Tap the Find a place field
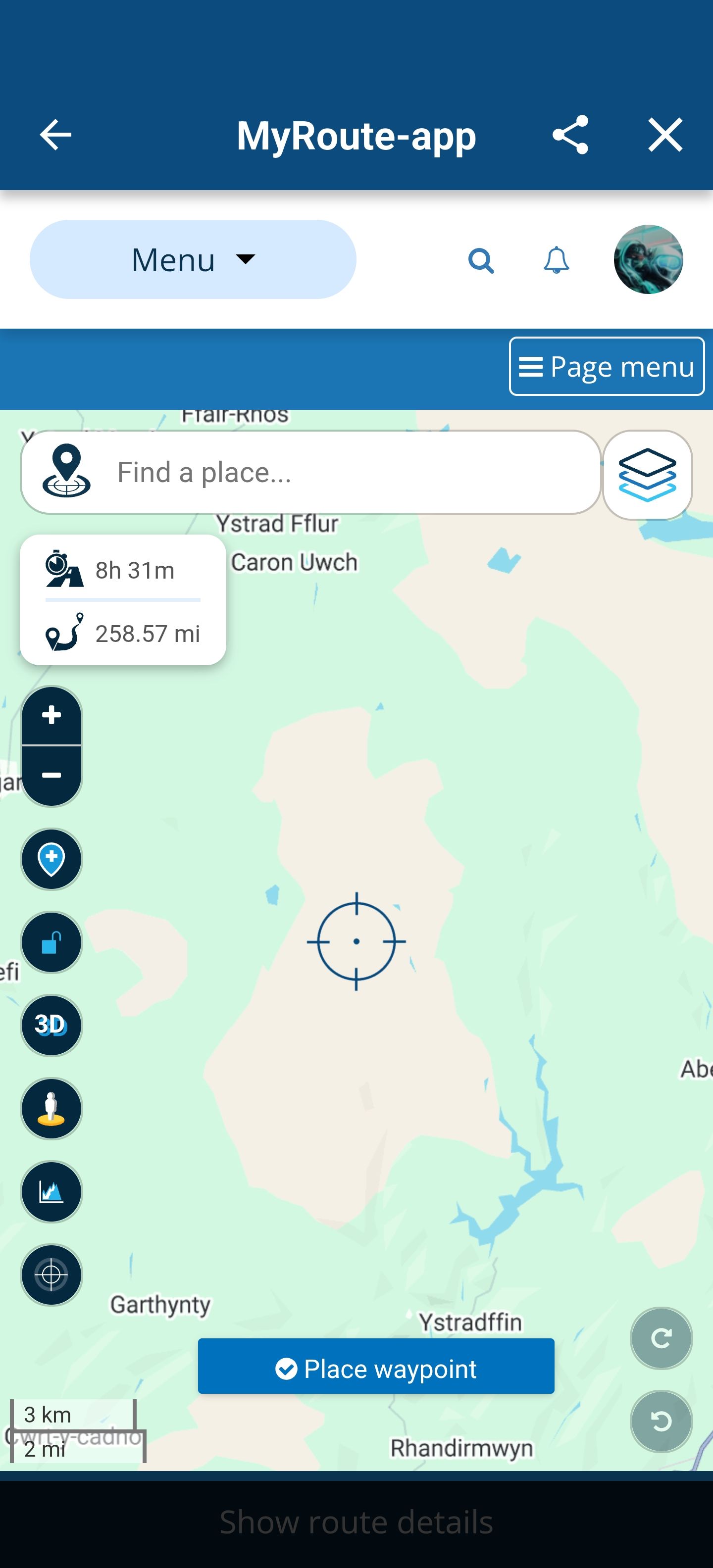713x1568 pixels. pyautogui.click(x=341, y=472)
